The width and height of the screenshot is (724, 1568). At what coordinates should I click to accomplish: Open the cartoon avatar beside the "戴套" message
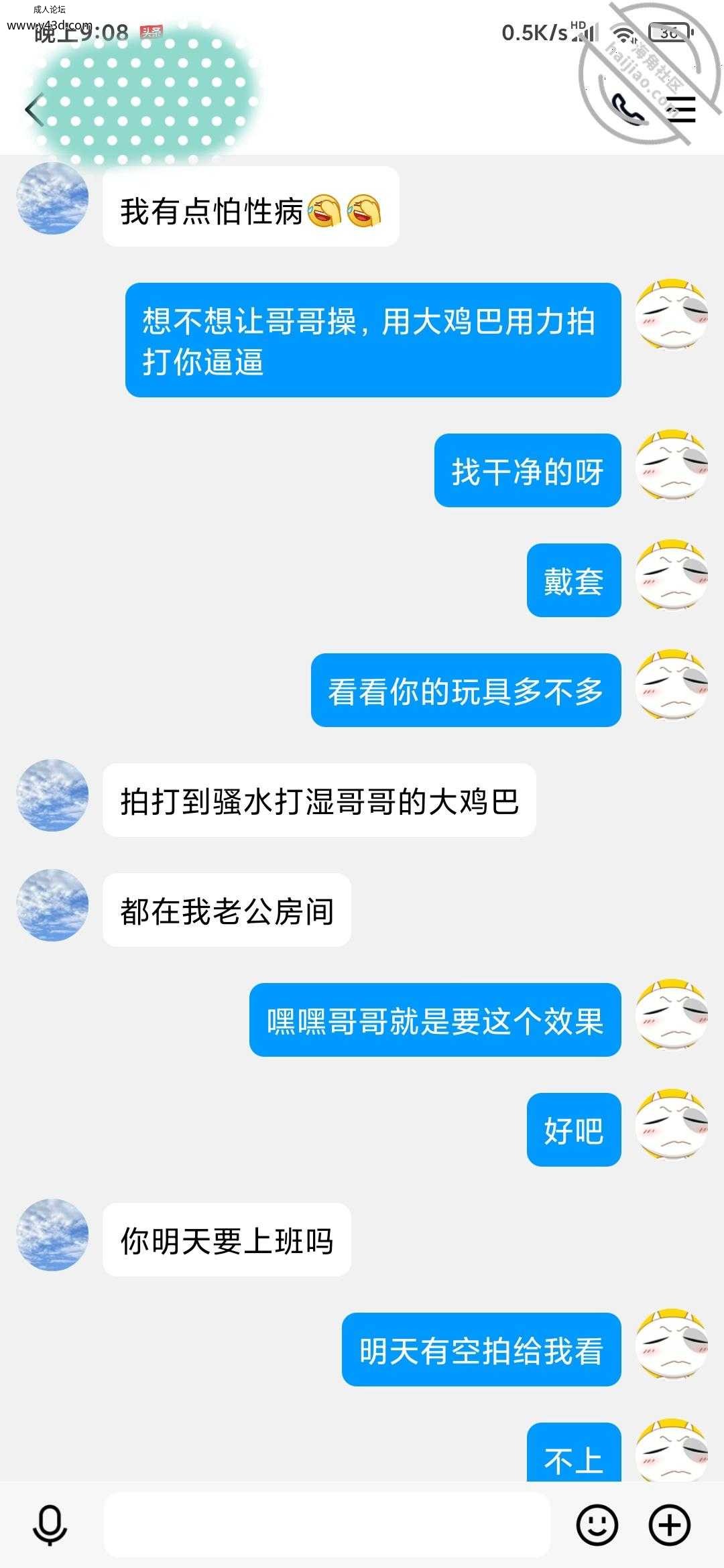(672, 576)
